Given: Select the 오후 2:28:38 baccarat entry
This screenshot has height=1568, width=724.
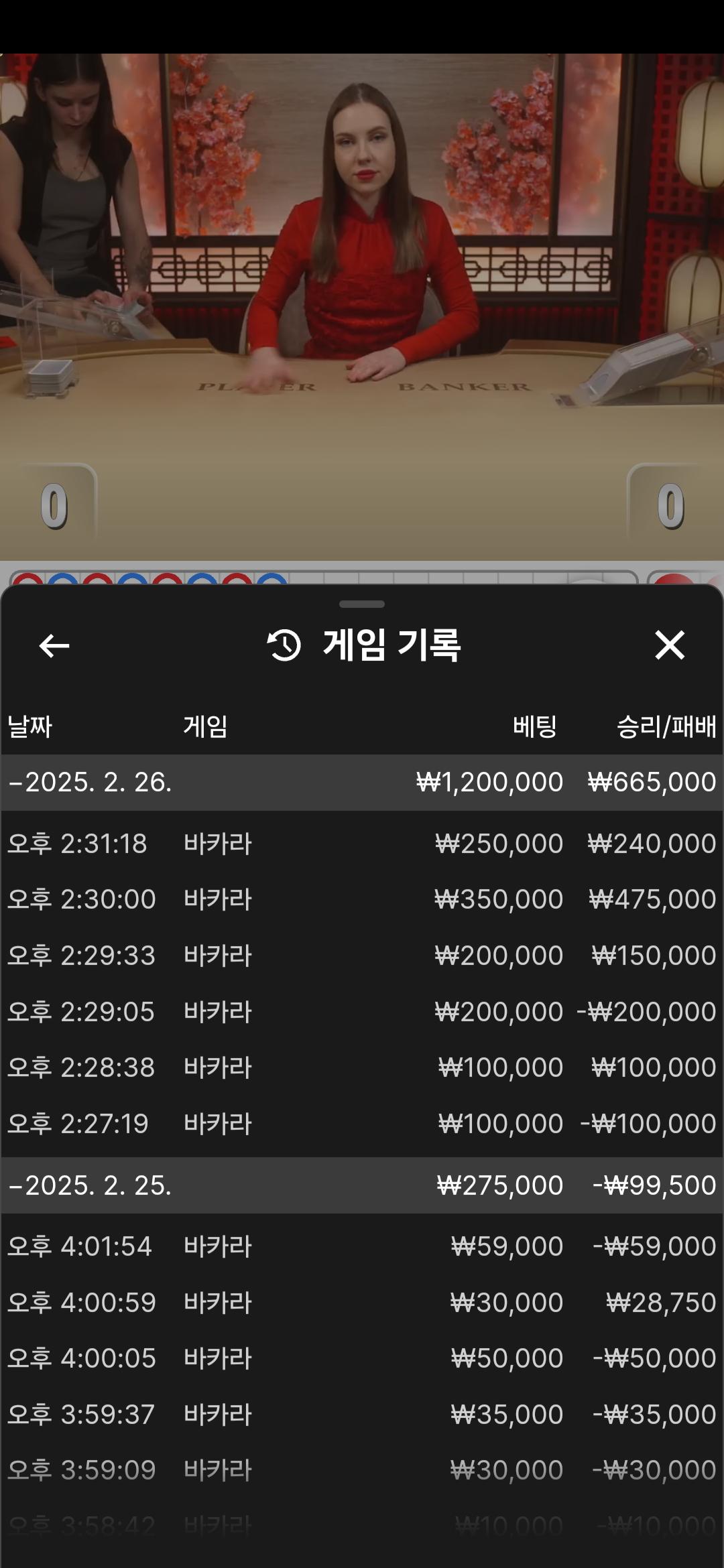Looking at the screenshot, I should pyautogui.click(x=362, y=1067).
